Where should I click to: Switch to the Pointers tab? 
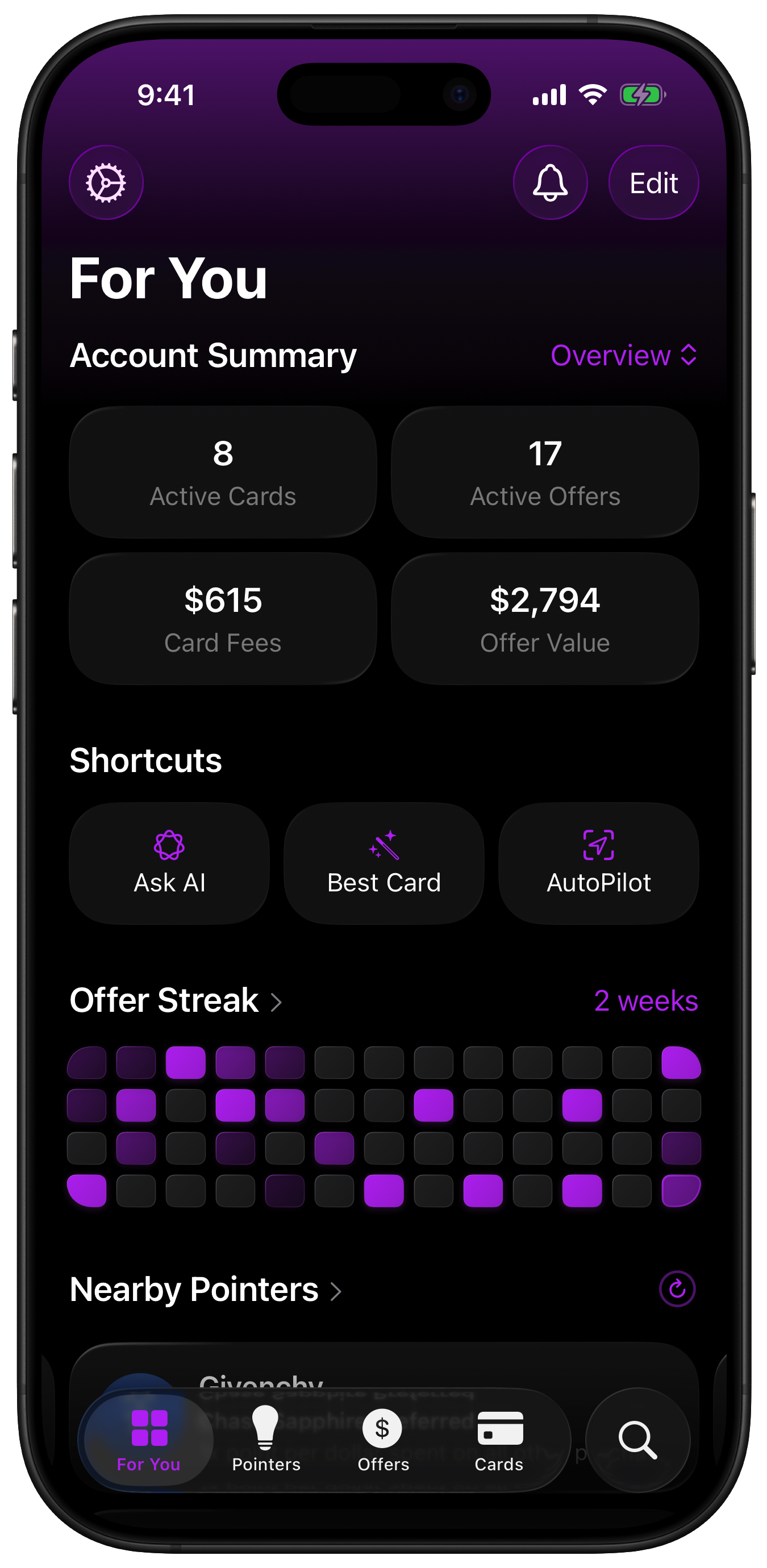tap(266, 1439)
